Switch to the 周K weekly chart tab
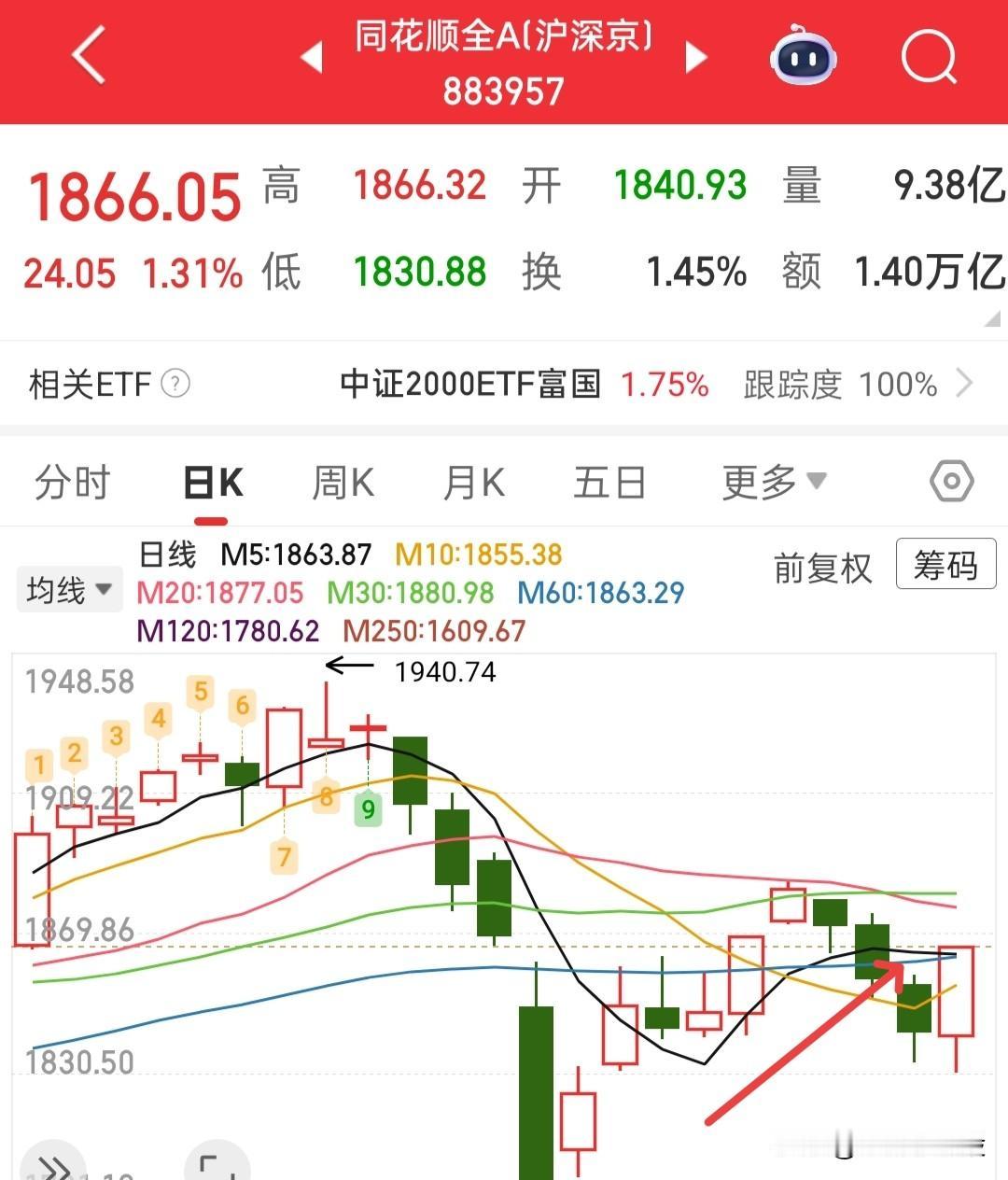 click(342, 482)
